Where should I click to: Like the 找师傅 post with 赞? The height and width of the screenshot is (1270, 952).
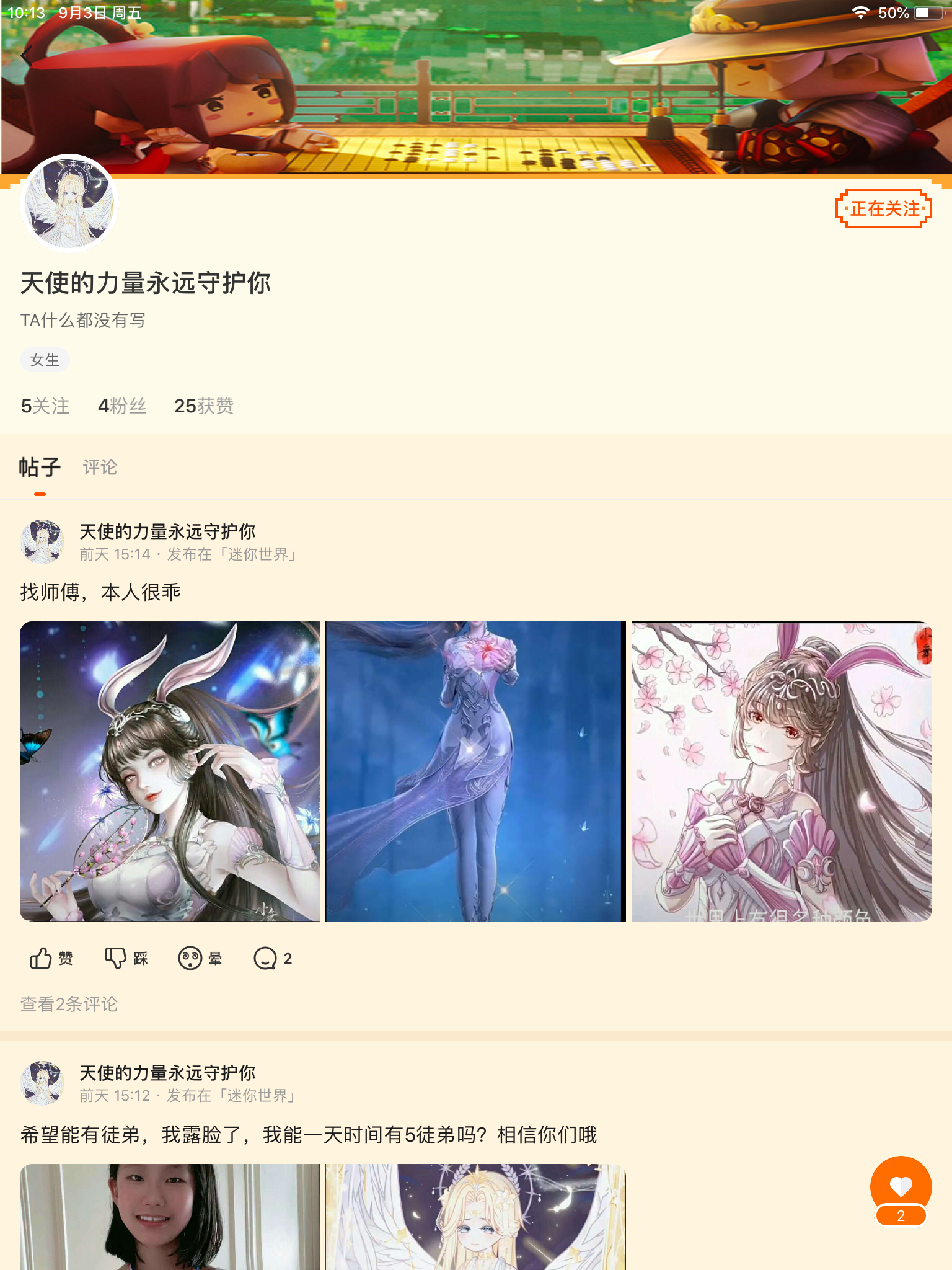[x=51, y=959]
